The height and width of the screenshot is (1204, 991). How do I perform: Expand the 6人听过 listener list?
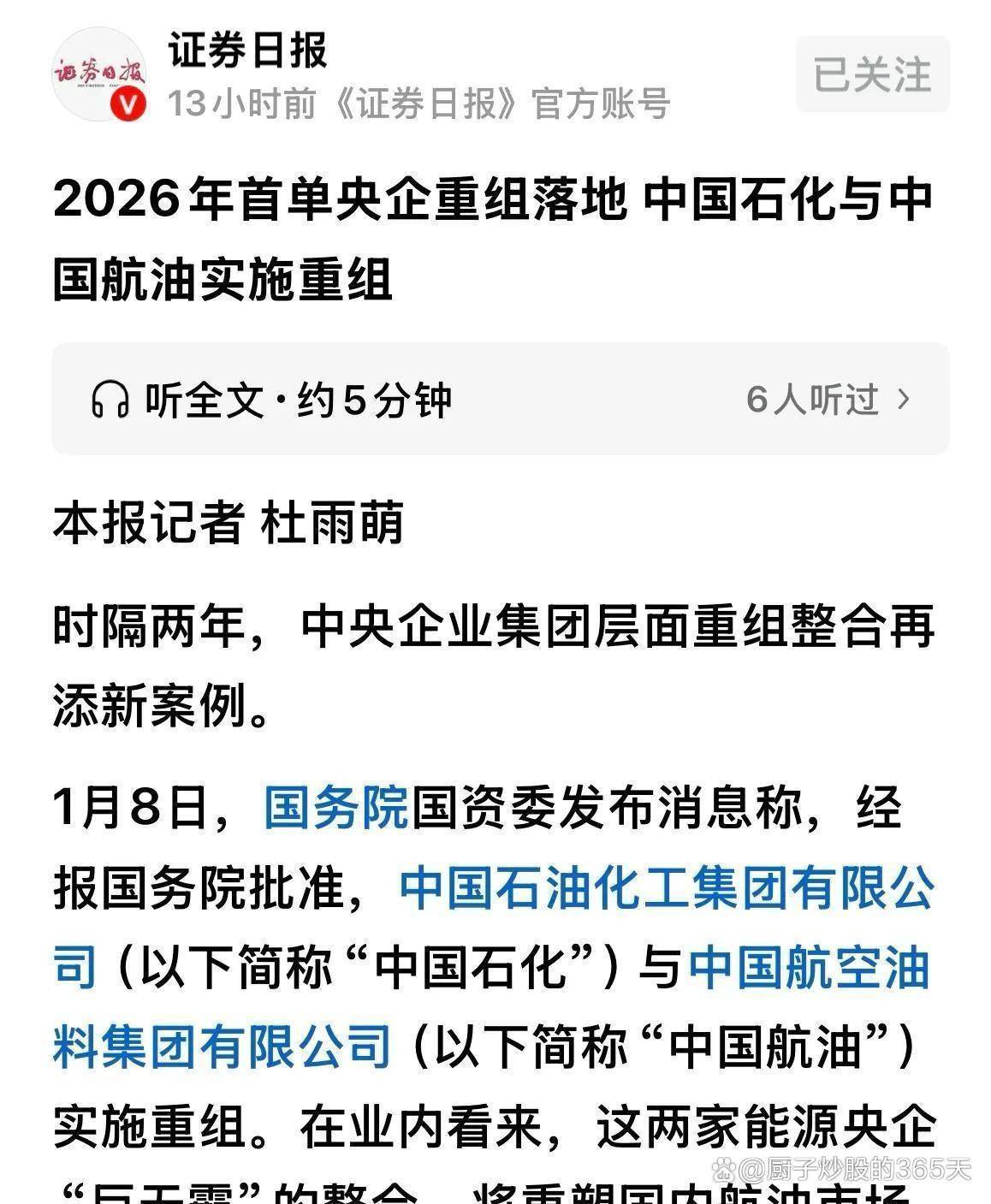coord(810,400)
